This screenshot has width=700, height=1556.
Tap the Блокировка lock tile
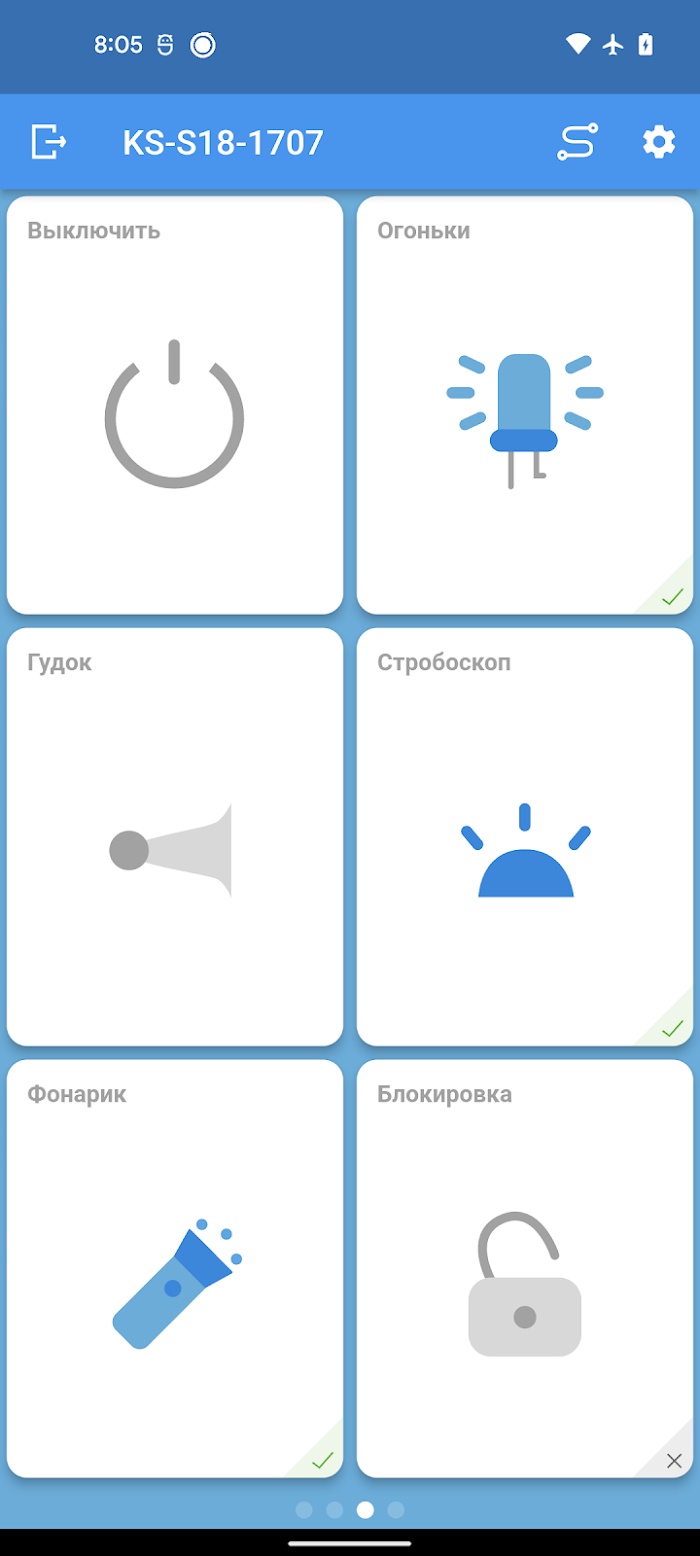[525, 1268]
